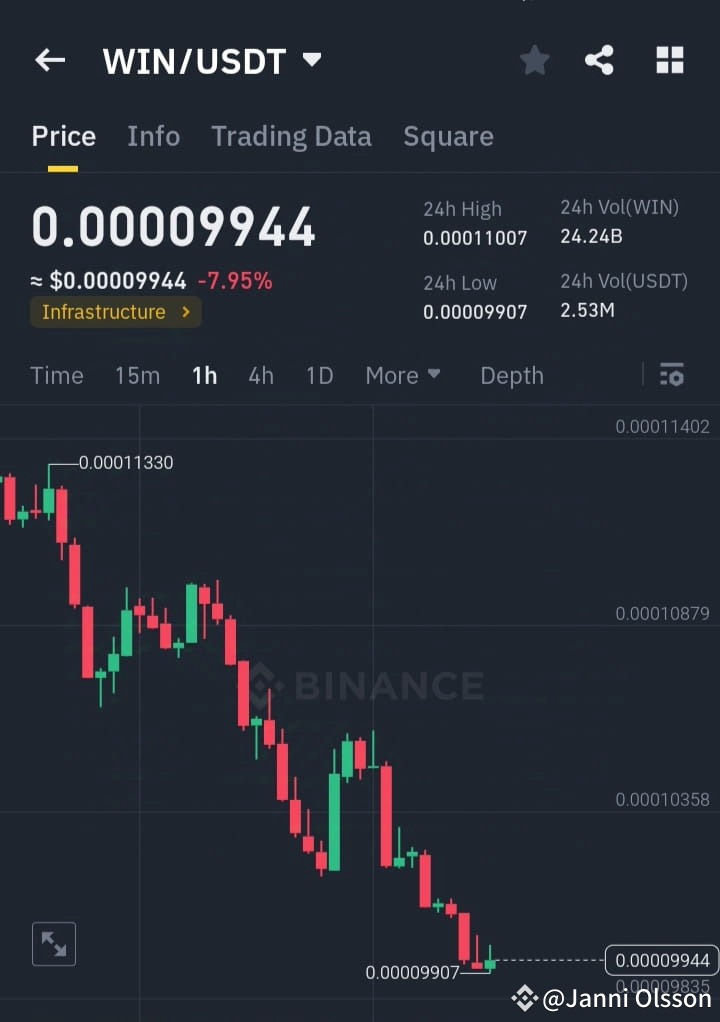Image resolution: width=720 pixels, height=1022 pixels.
Task: Tap the current price marker 0.00009944
Action: (661, 960)
